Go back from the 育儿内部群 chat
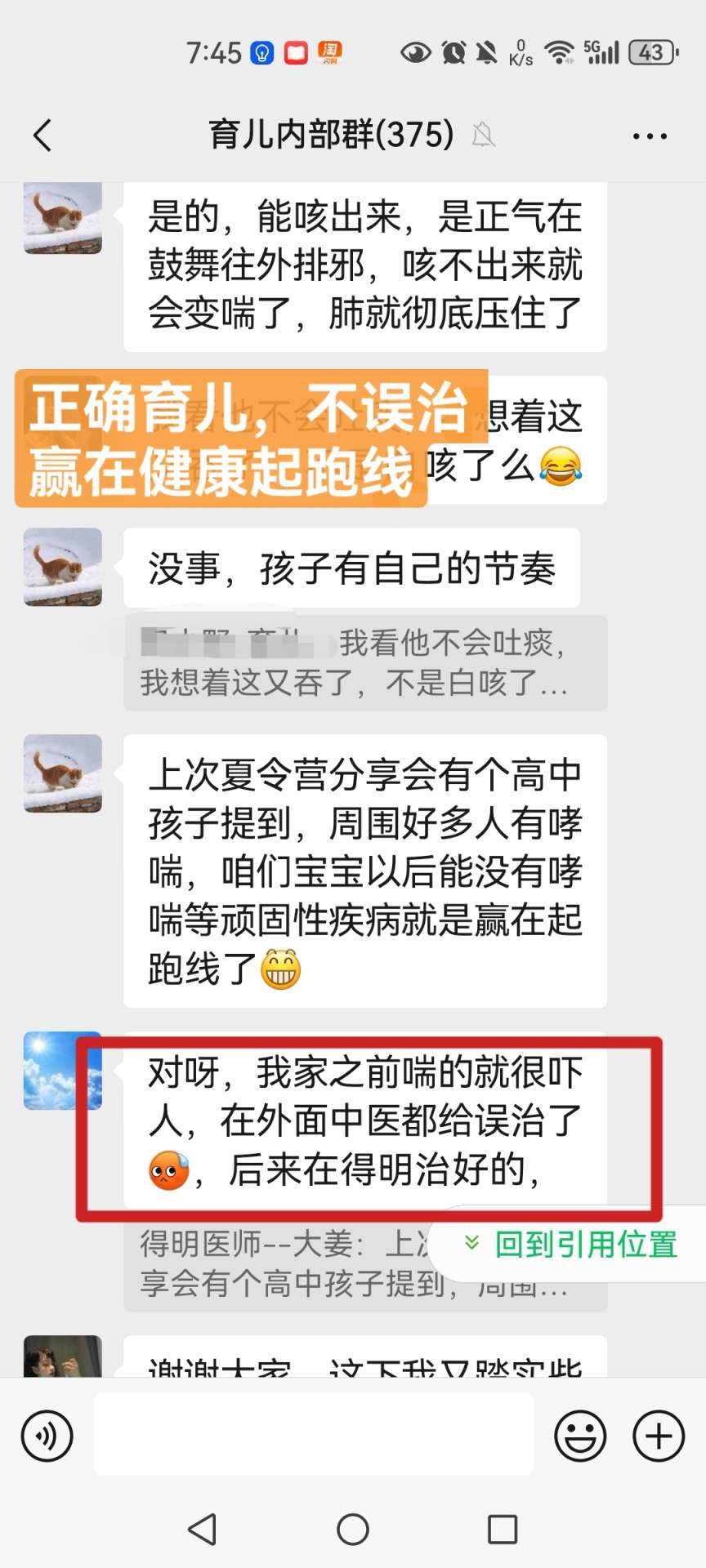This screenshot has width=706, height=1568. coord(42,136)
